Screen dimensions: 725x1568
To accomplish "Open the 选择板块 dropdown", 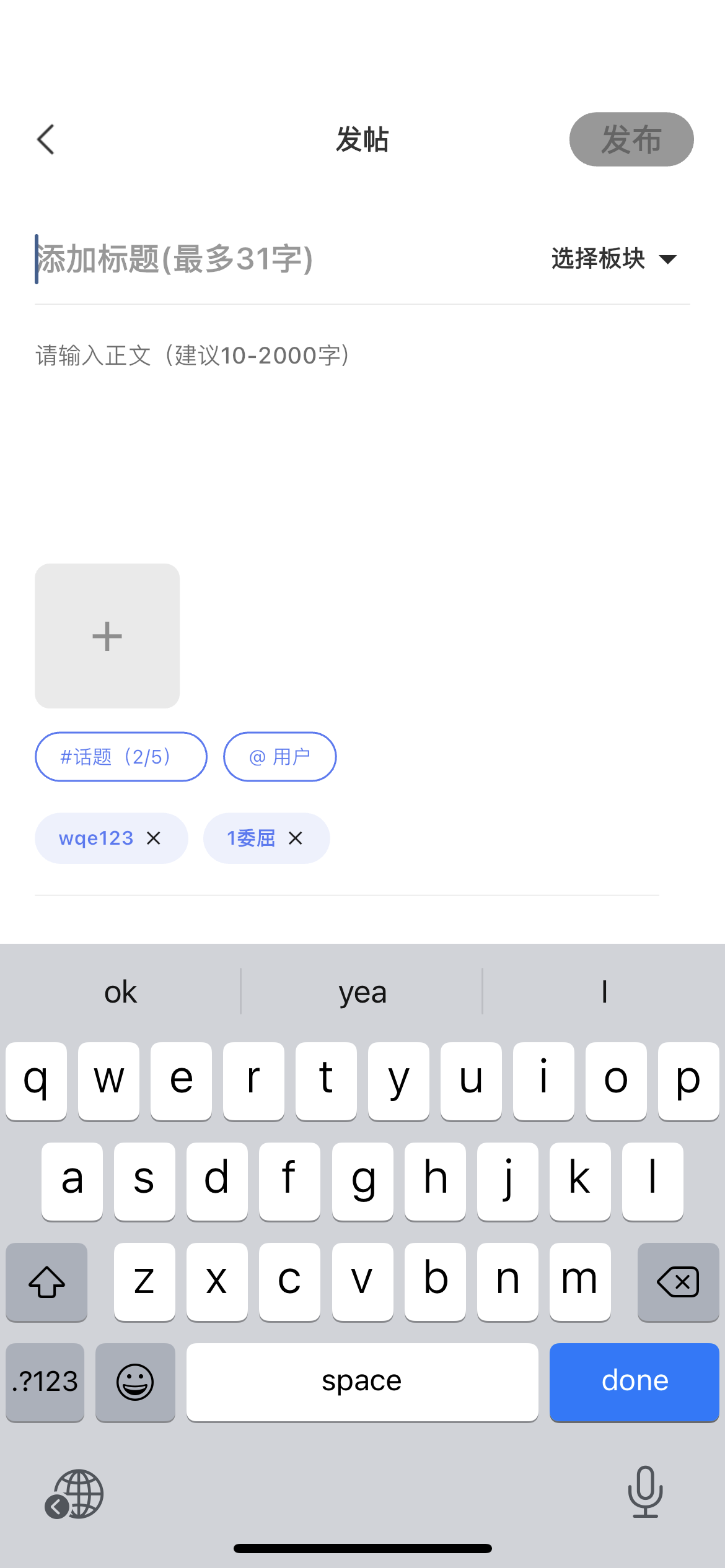I will (613, 259).
